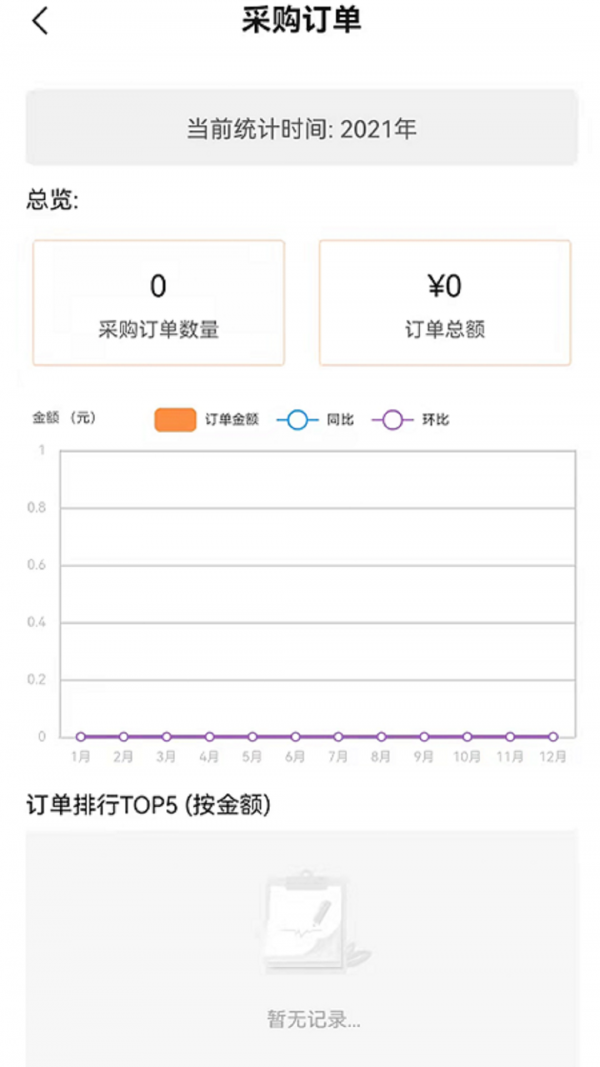Screen dimensions: 600x1067
Task: Open the 采购订单数量 card
Action: 158,302
